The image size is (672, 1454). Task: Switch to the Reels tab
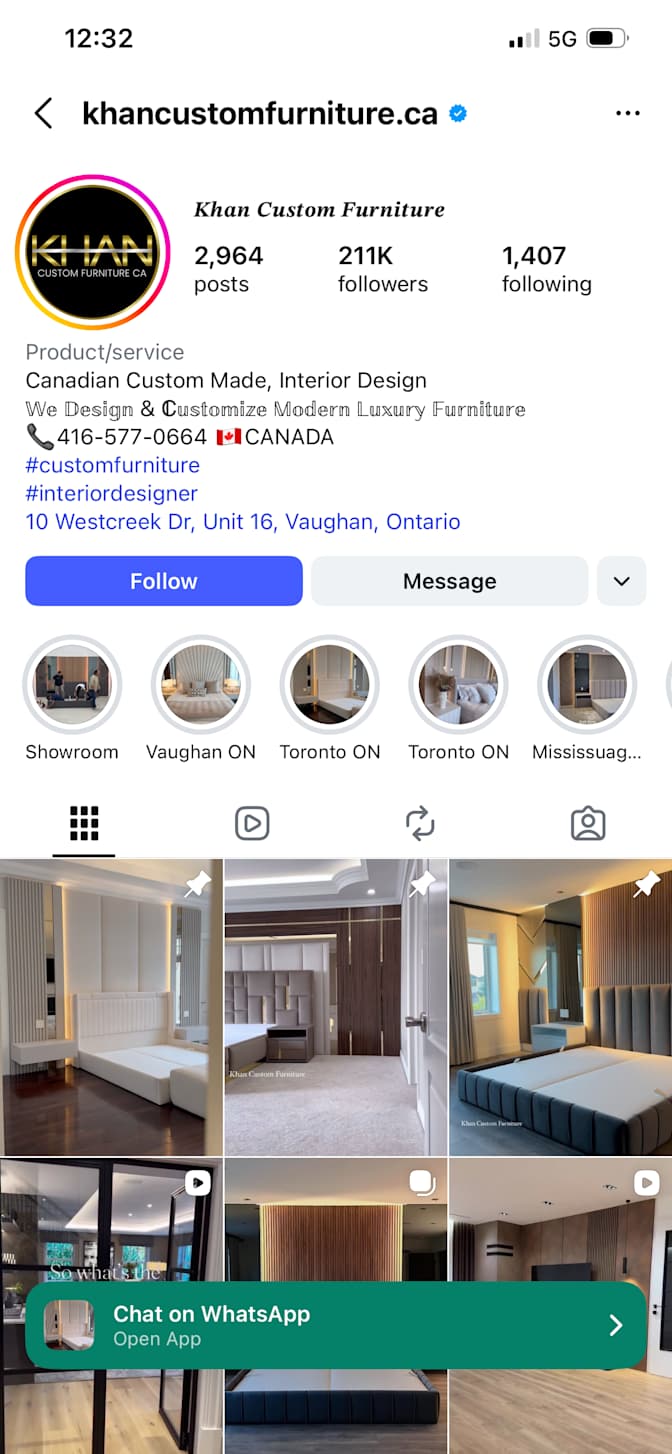[252, 823]
